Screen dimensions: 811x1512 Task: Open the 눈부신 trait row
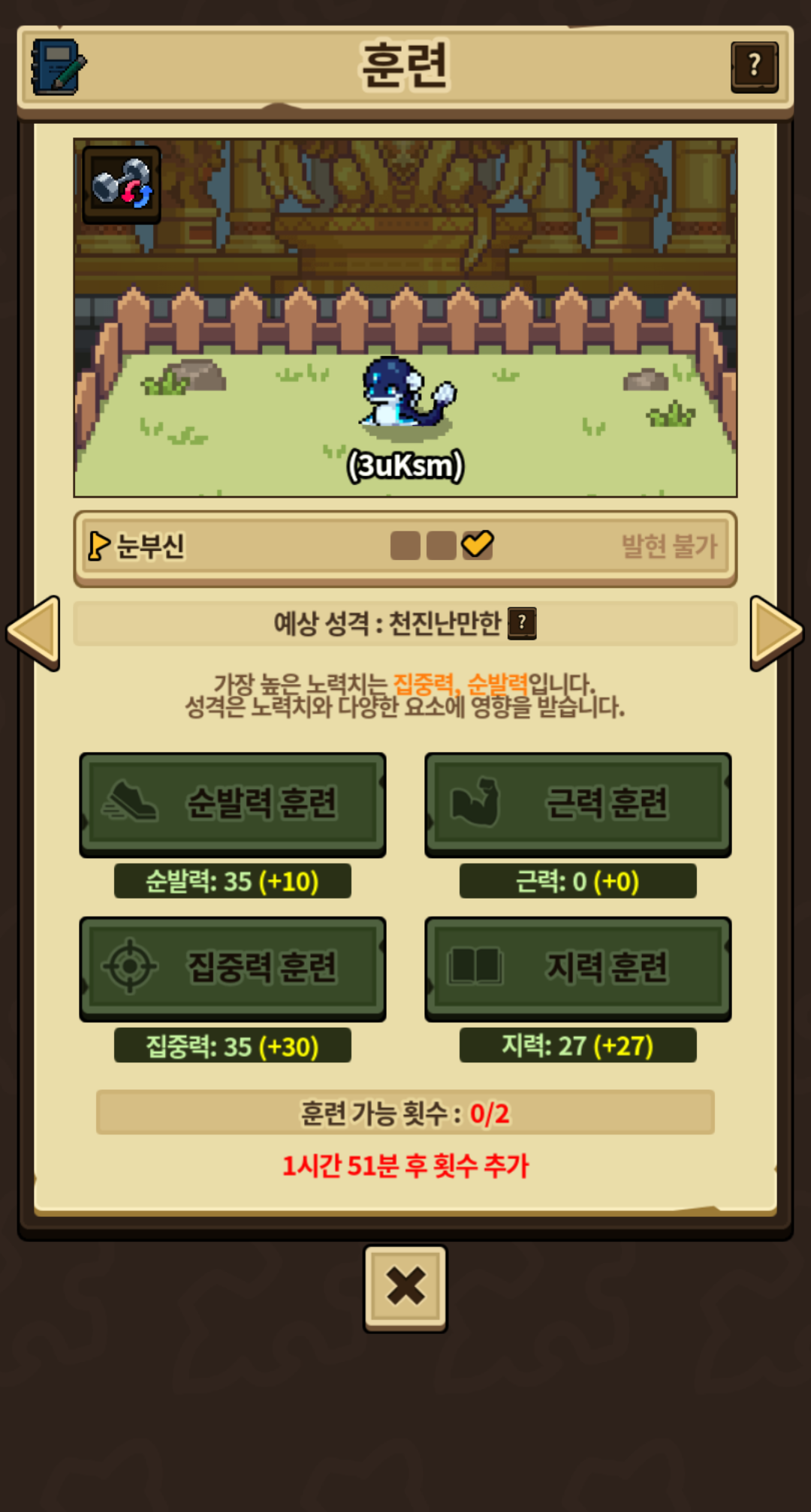point(405,547)
